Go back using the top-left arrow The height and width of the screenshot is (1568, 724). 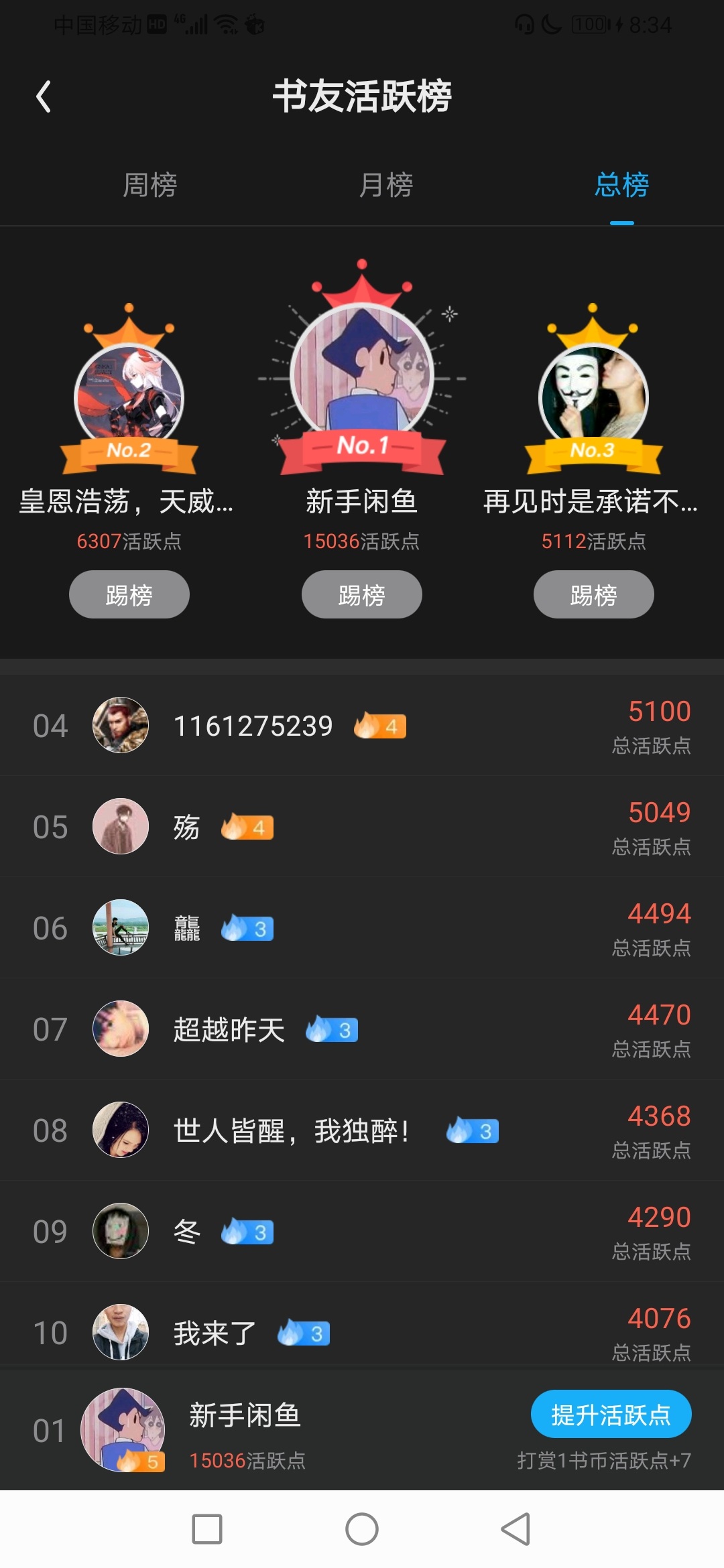44,96
